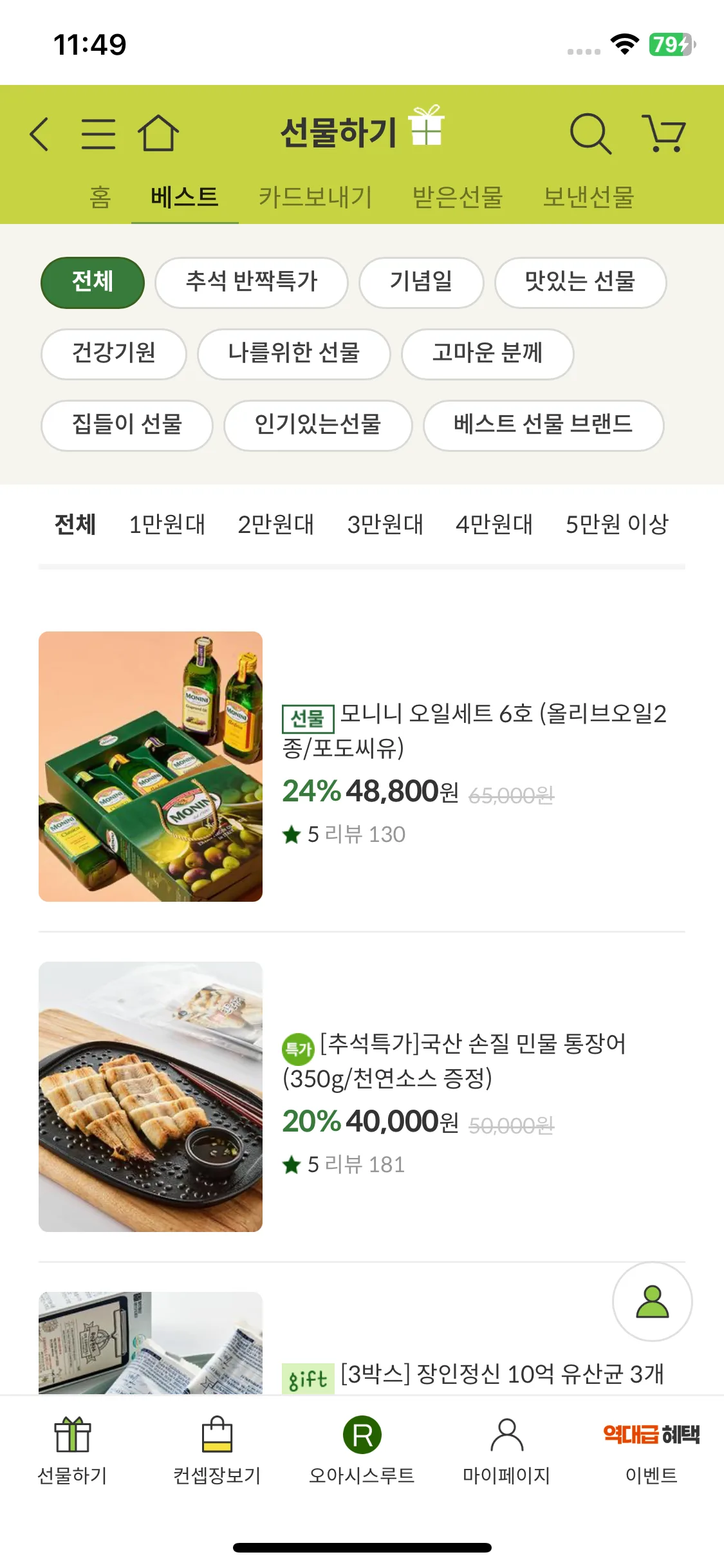This screenshot has width=724, height=1568.
Task: Open the 국산 손질 민물 통장어 product
Action: click(454, 1060)
